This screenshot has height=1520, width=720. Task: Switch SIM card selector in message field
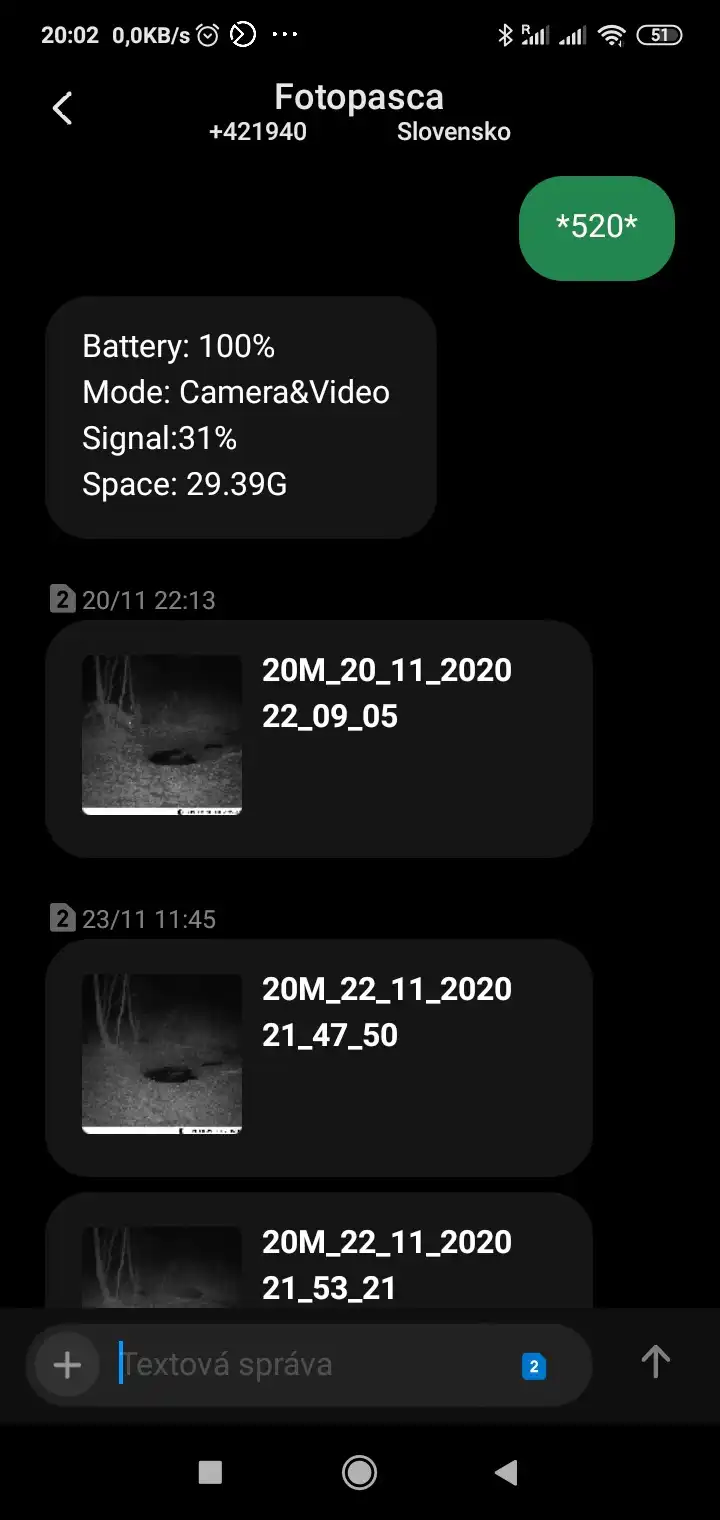pos(534,1366)
